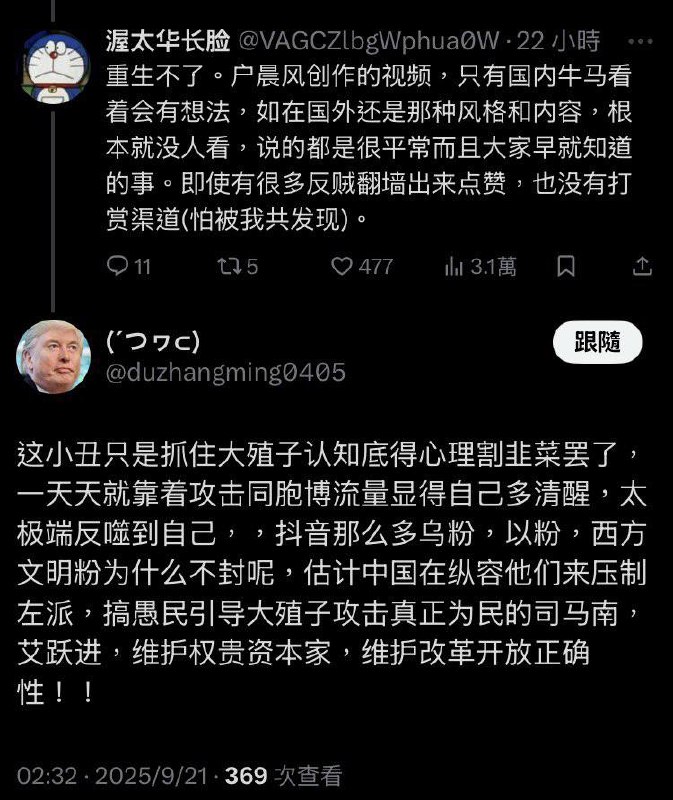Visit the profile of @VAGCZlbgWphua0W
The image size is (673, 800).
(x=366, y=40)
